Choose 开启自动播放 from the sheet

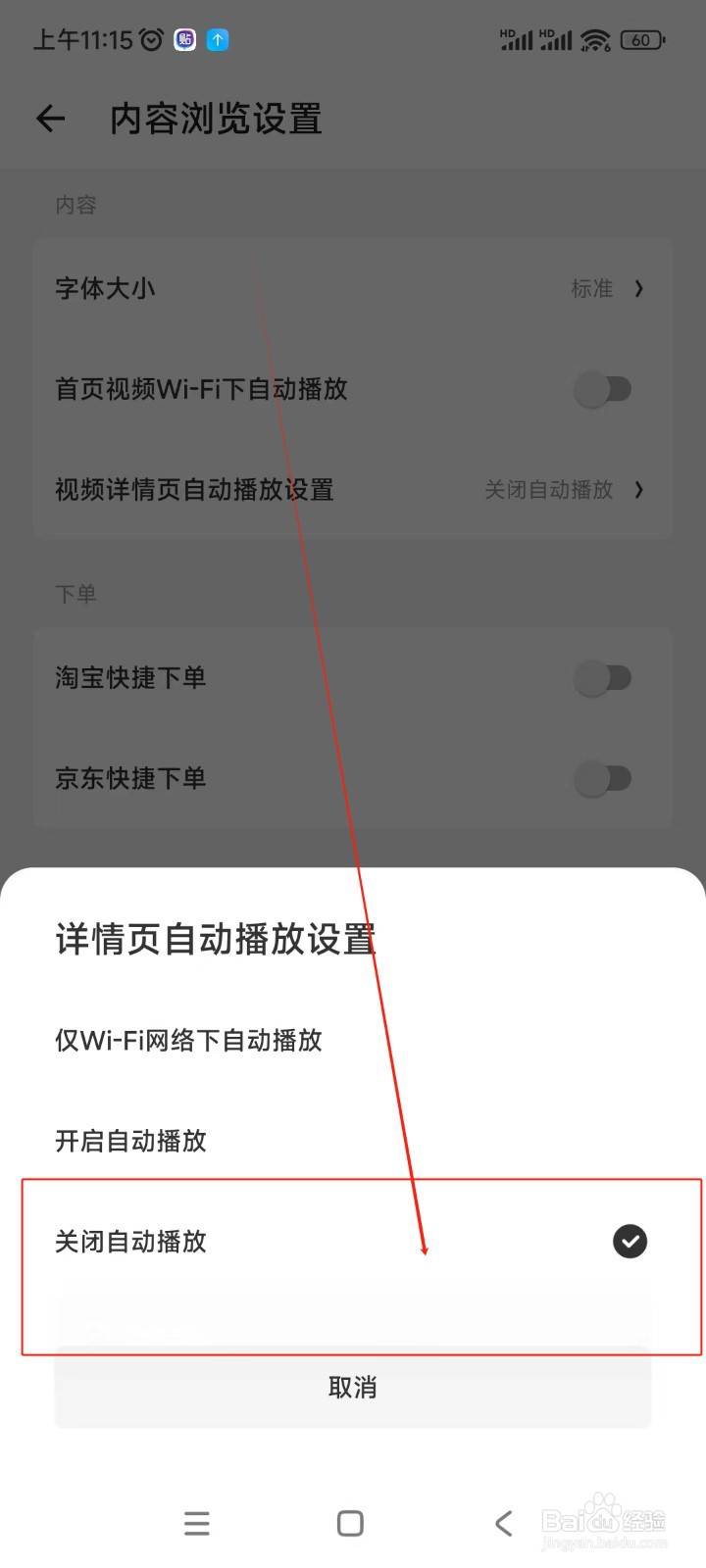point(130,1141)
